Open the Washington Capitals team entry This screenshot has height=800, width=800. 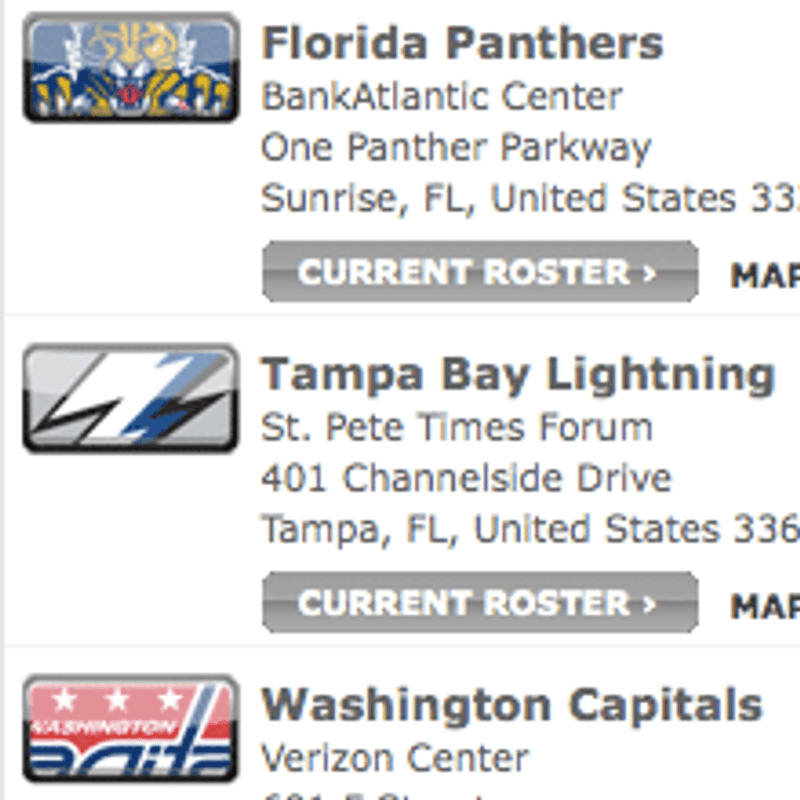point(511,705)
